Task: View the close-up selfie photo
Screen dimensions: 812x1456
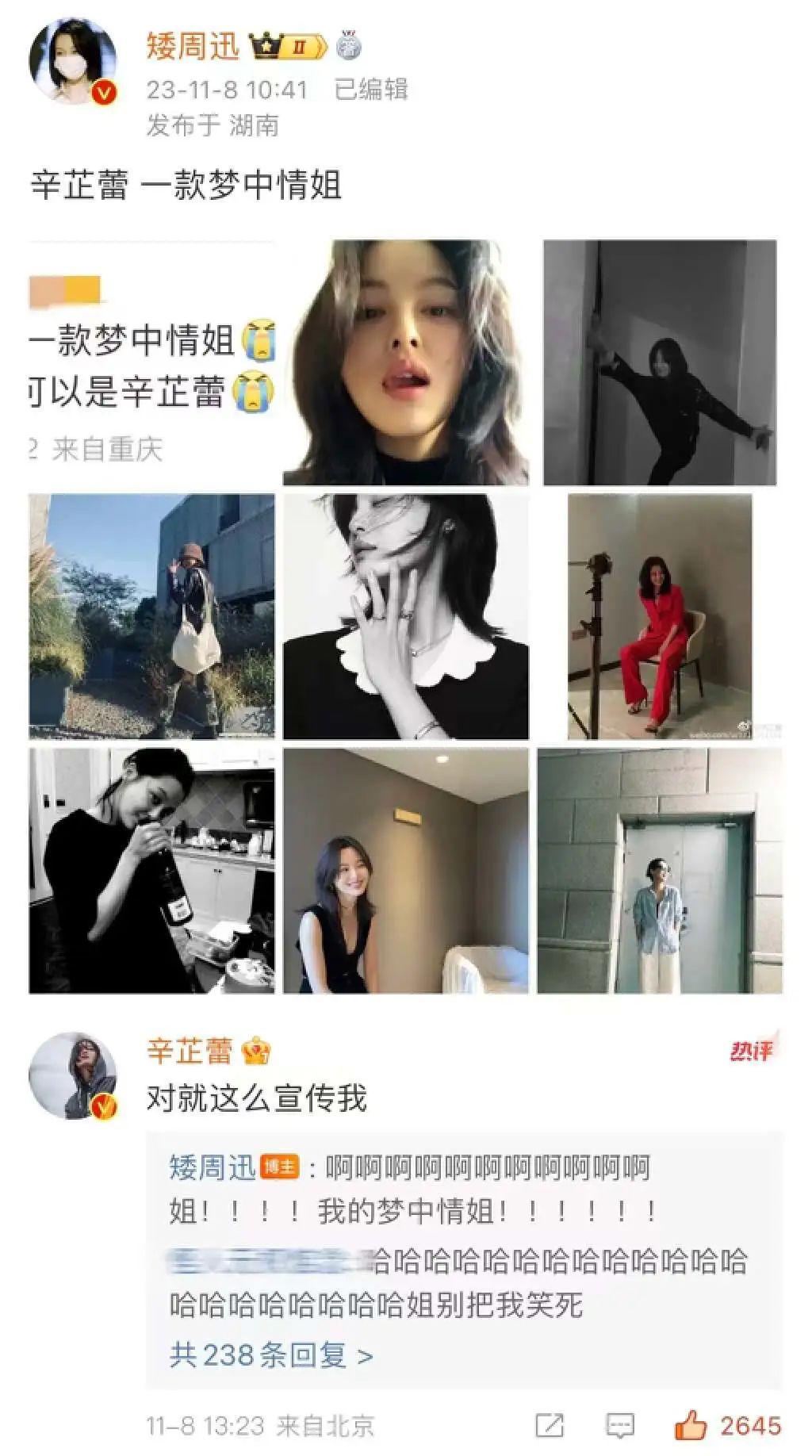Action: (406, 362)
